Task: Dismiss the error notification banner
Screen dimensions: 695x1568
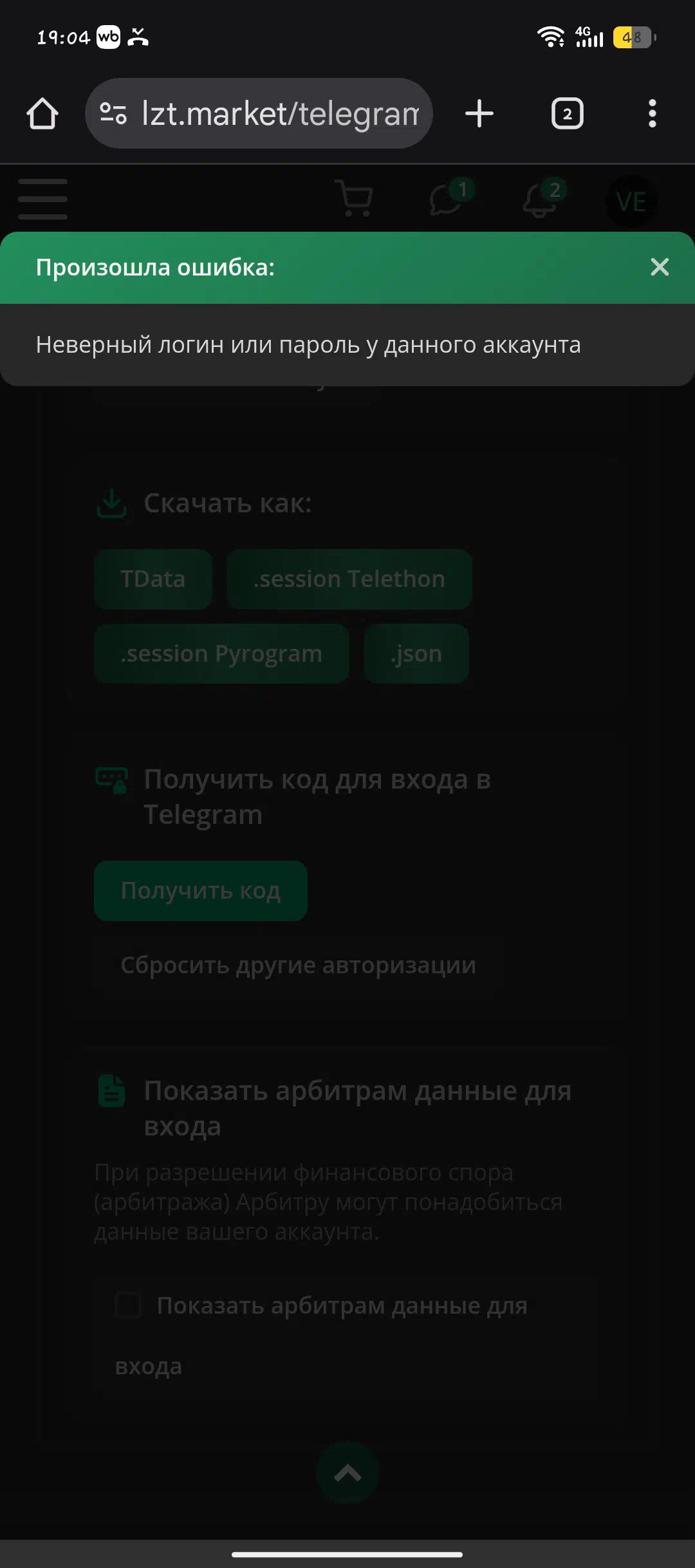Action: [x=660, y=267]
